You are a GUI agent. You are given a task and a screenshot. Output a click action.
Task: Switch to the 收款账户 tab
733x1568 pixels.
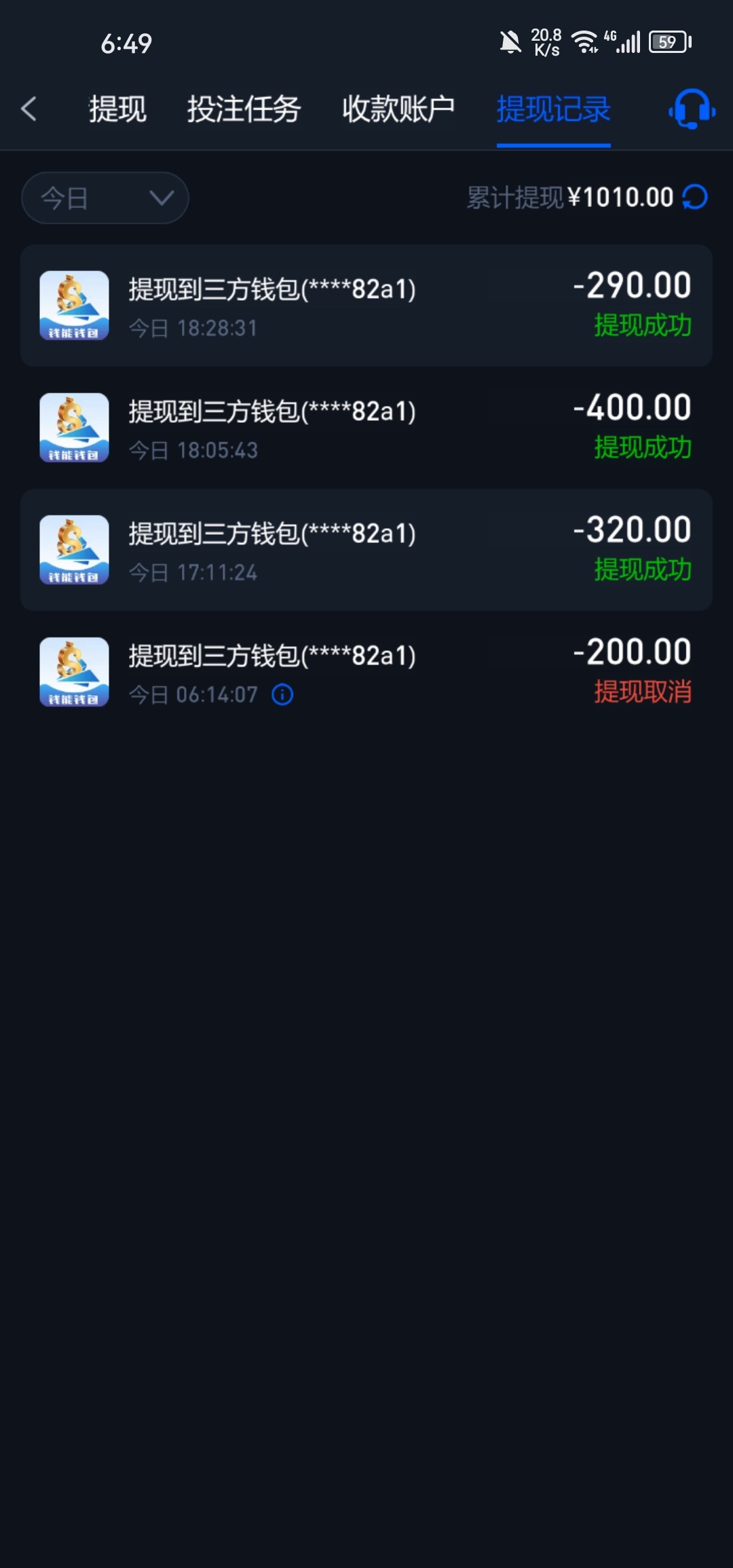click(x=398, y=109)
